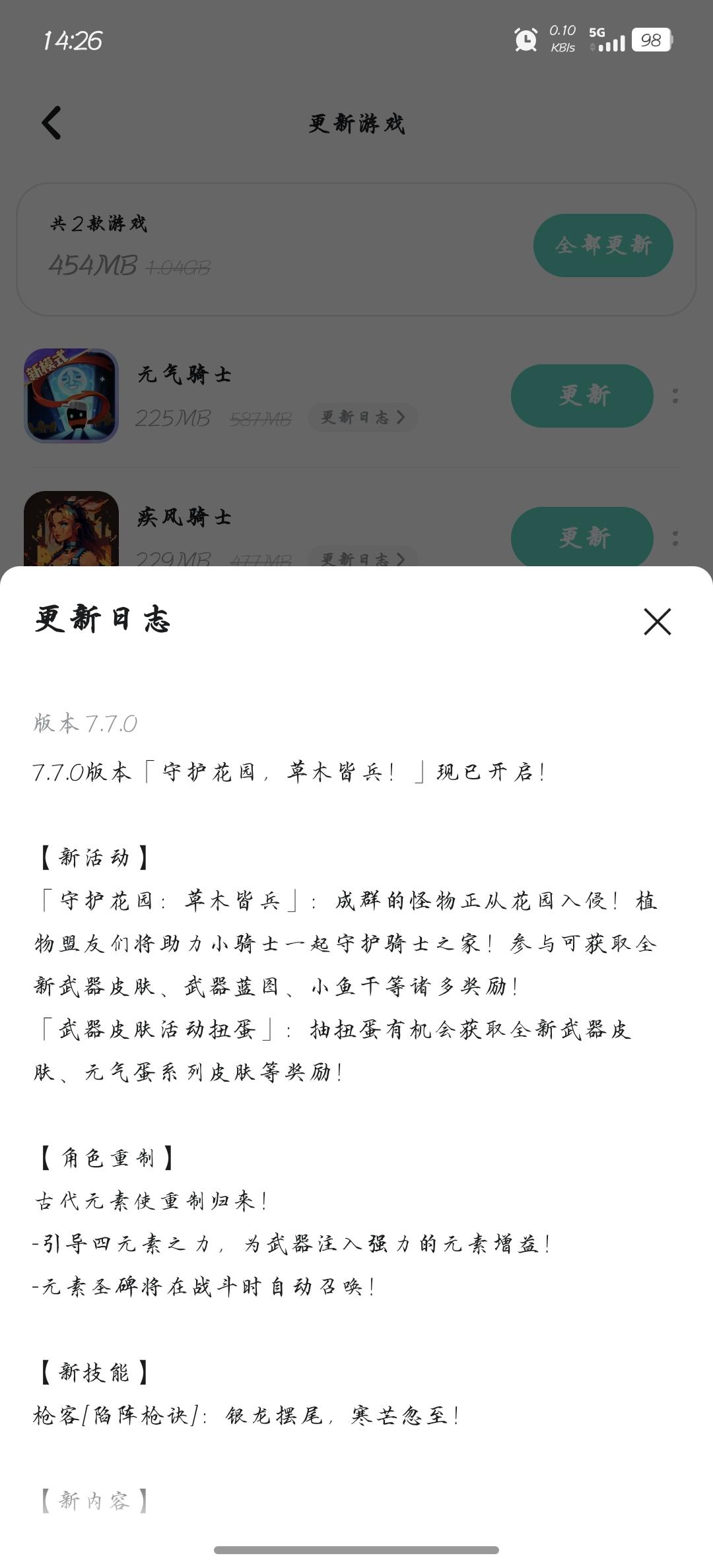
Task: Expand the 更新日志 for 元气骑士
Action: coord(362,418)
